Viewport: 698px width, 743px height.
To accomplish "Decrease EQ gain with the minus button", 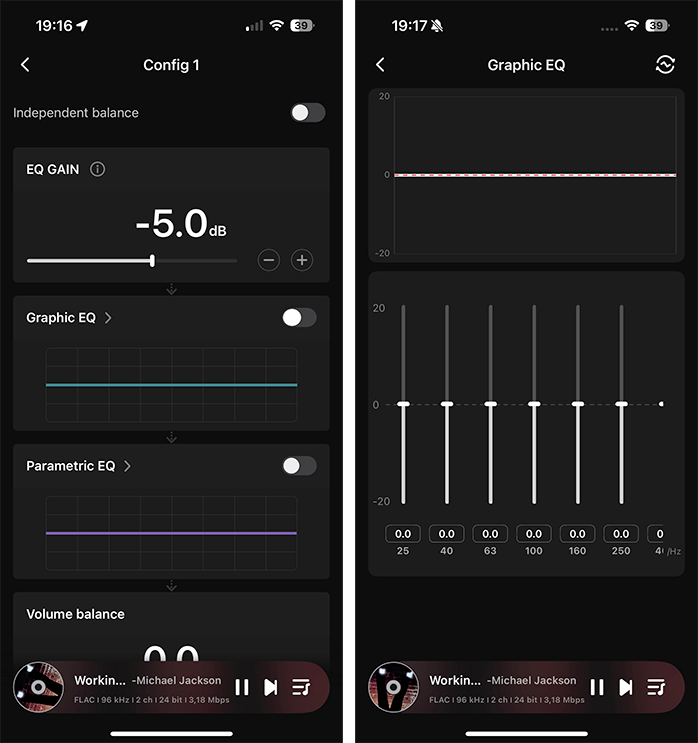I will 268,261.
